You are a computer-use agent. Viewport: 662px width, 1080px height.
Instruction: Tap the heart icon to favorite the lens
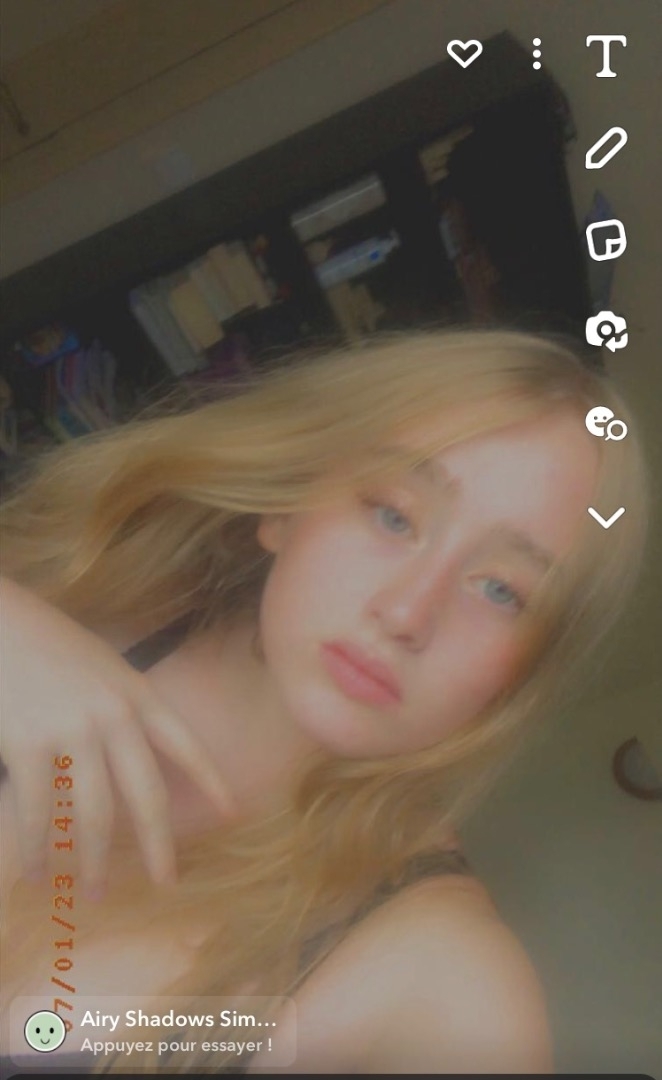pyautogui.click(x=464, y=54)
